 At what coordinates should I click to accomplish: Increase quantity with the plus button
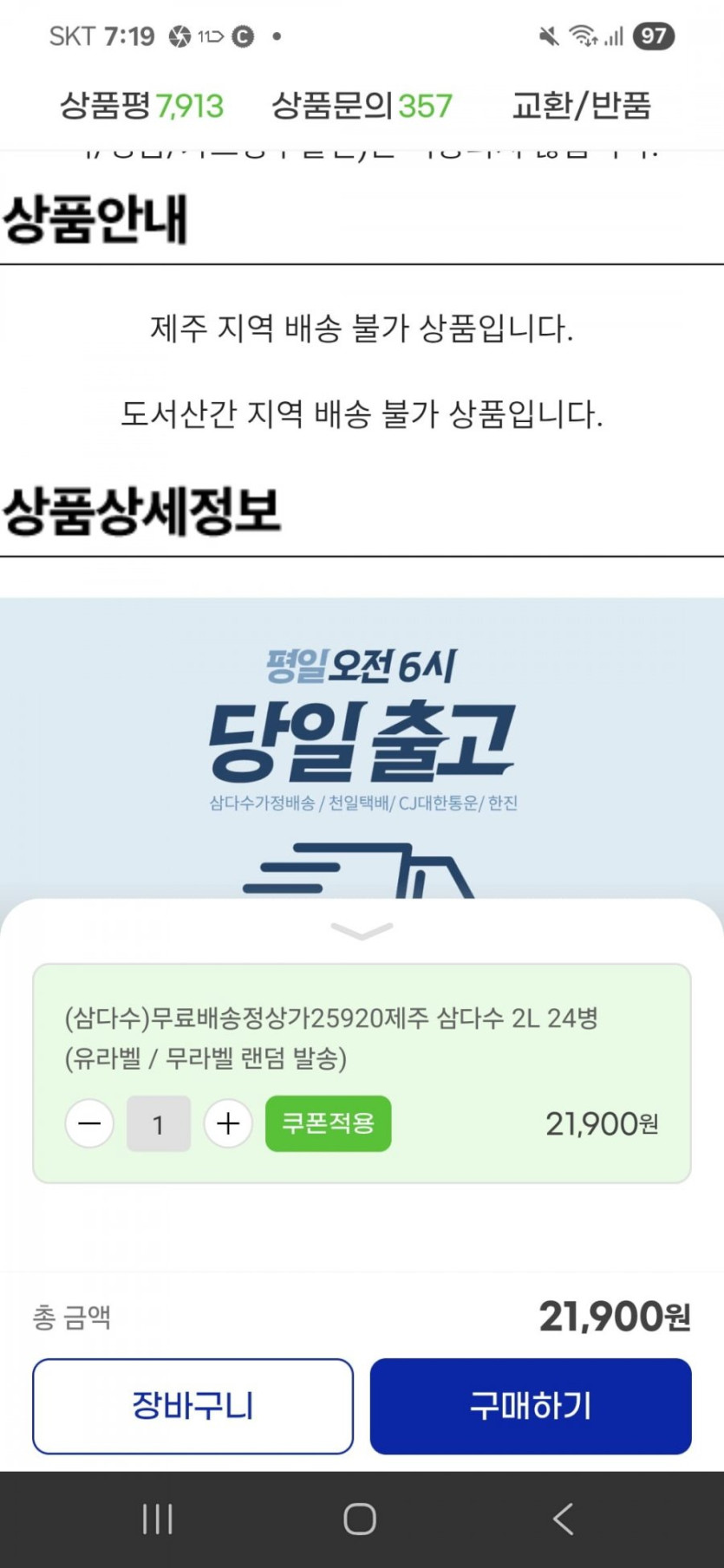click(228, 1123)
